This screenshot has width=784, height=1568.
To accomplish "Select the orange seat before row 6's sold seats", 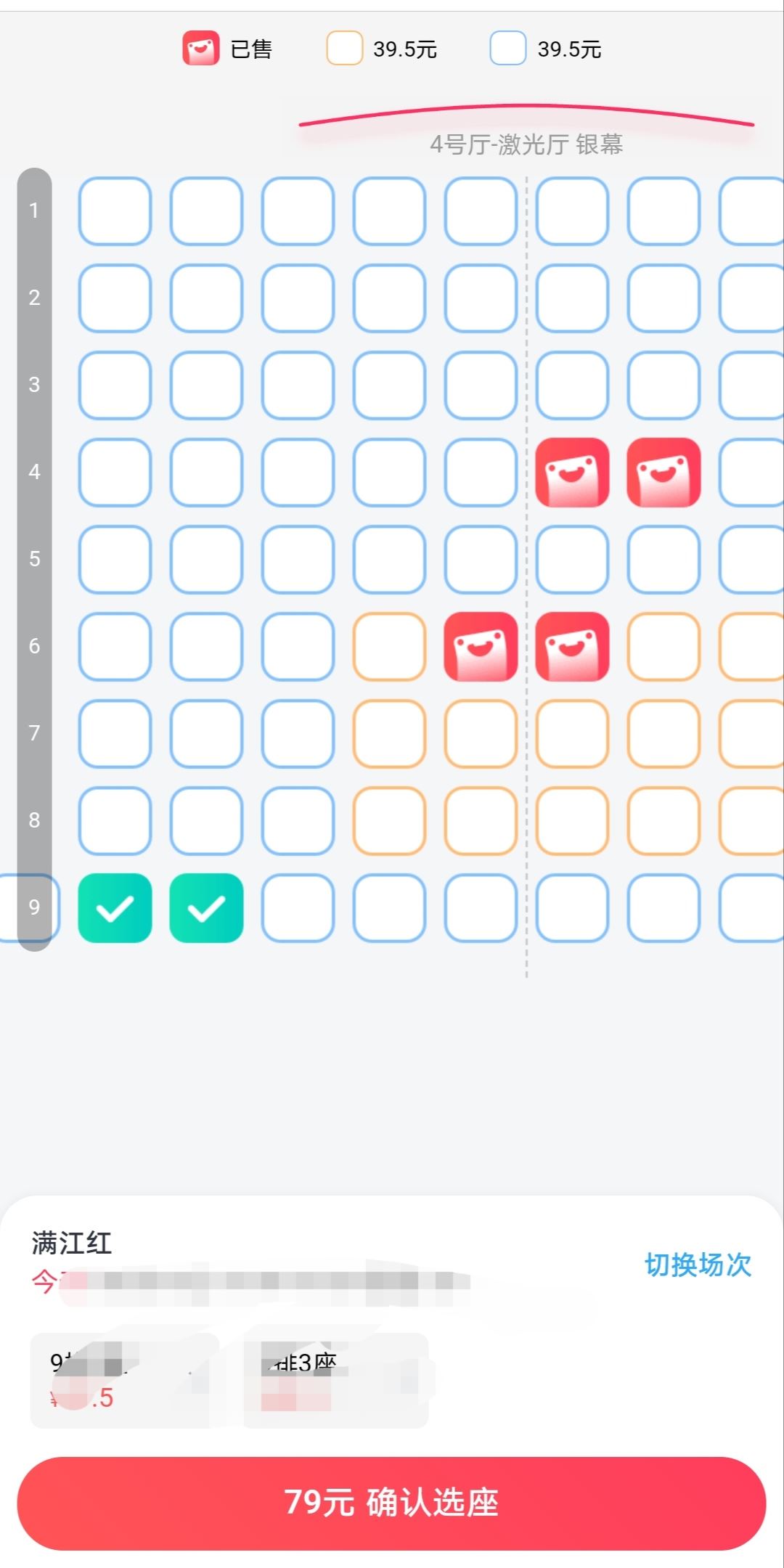I will 389,646.
